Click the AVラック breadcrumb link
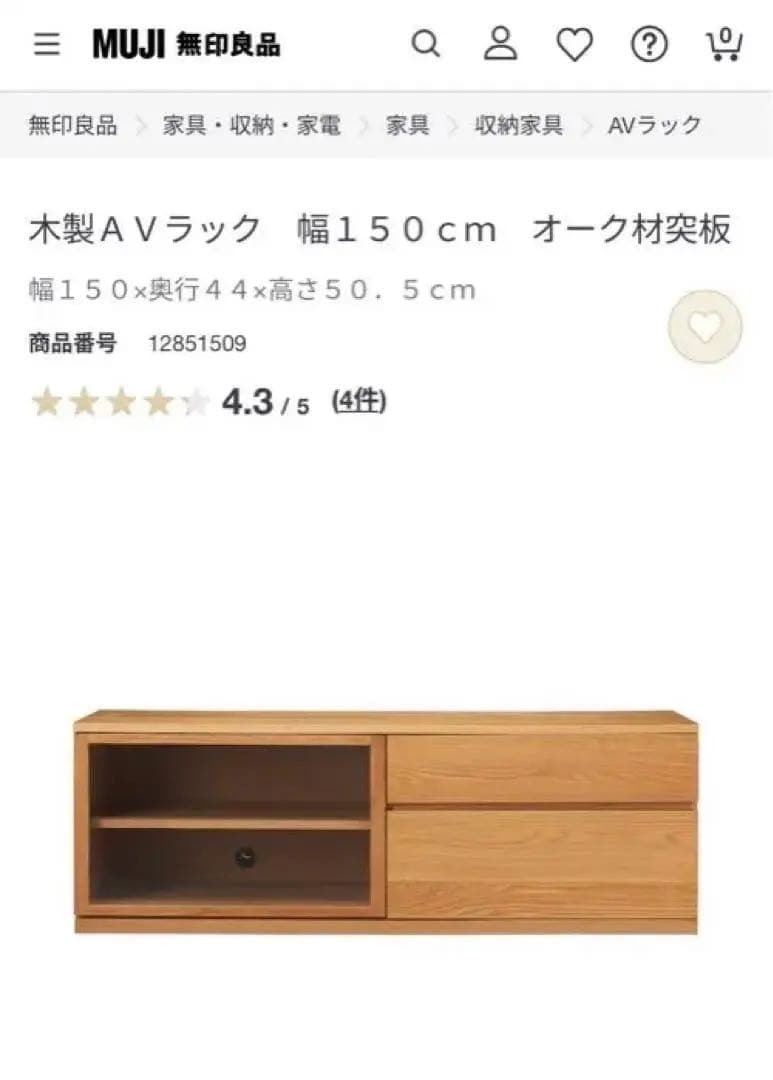 [x=652, y=126]
